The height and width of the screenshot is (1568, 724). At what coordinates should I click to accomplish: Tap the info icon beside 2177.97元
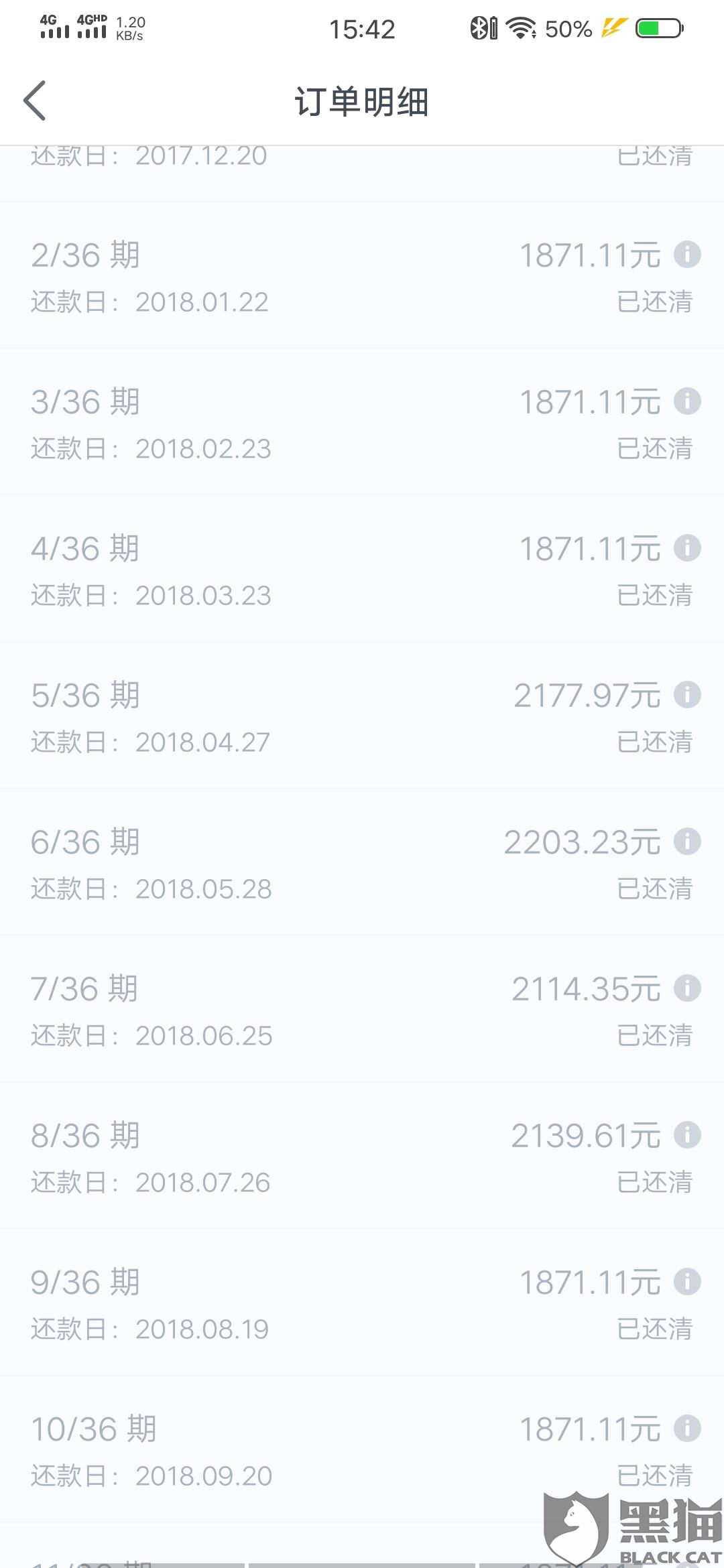click(687, 695)
